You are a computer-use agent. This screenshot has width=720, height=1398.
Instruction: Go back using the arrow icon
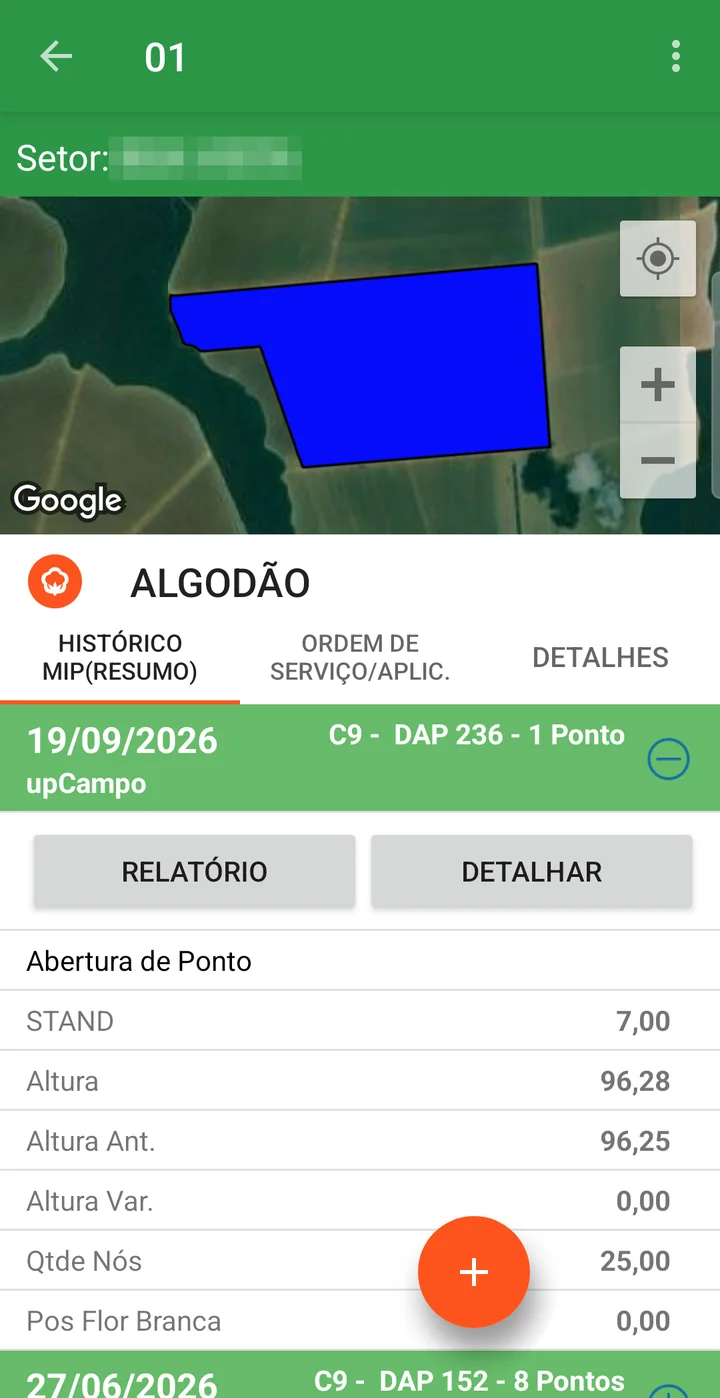(x=56, y=57)
